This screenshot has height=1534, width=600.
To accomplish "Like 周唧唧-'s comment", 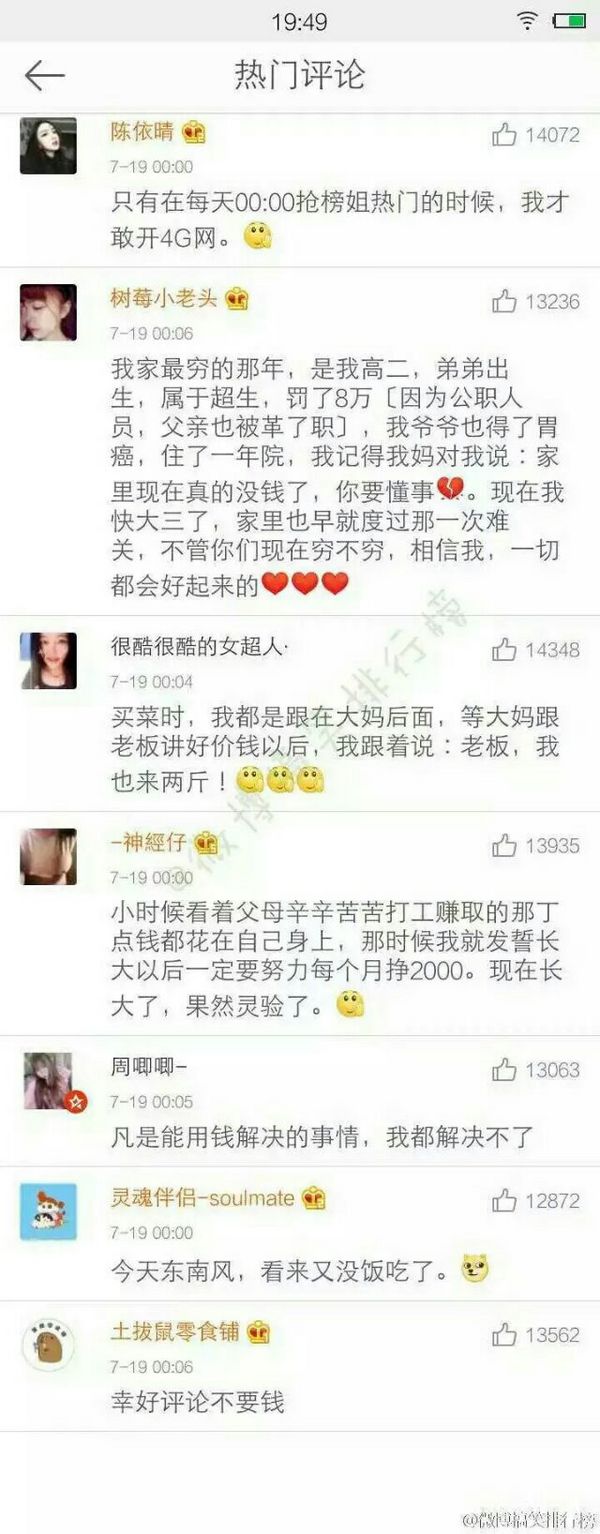I will coord(505,1070).
